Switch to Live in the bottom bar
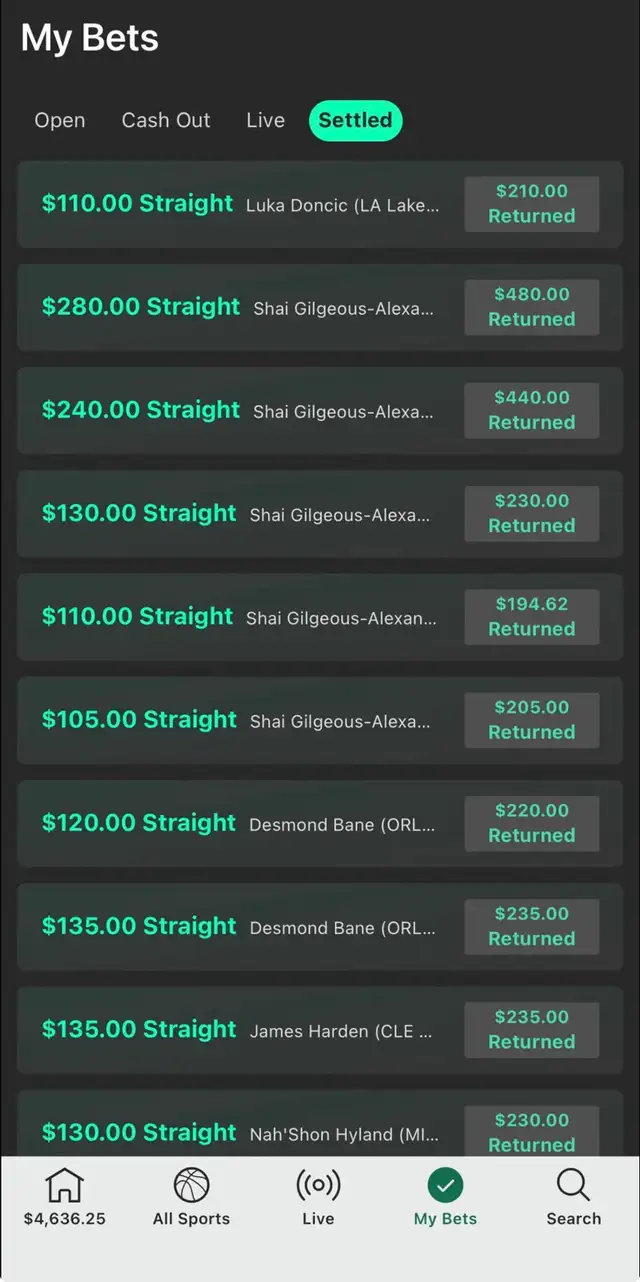Viewport: 640px width, 1282px height. coord(318,1197)
